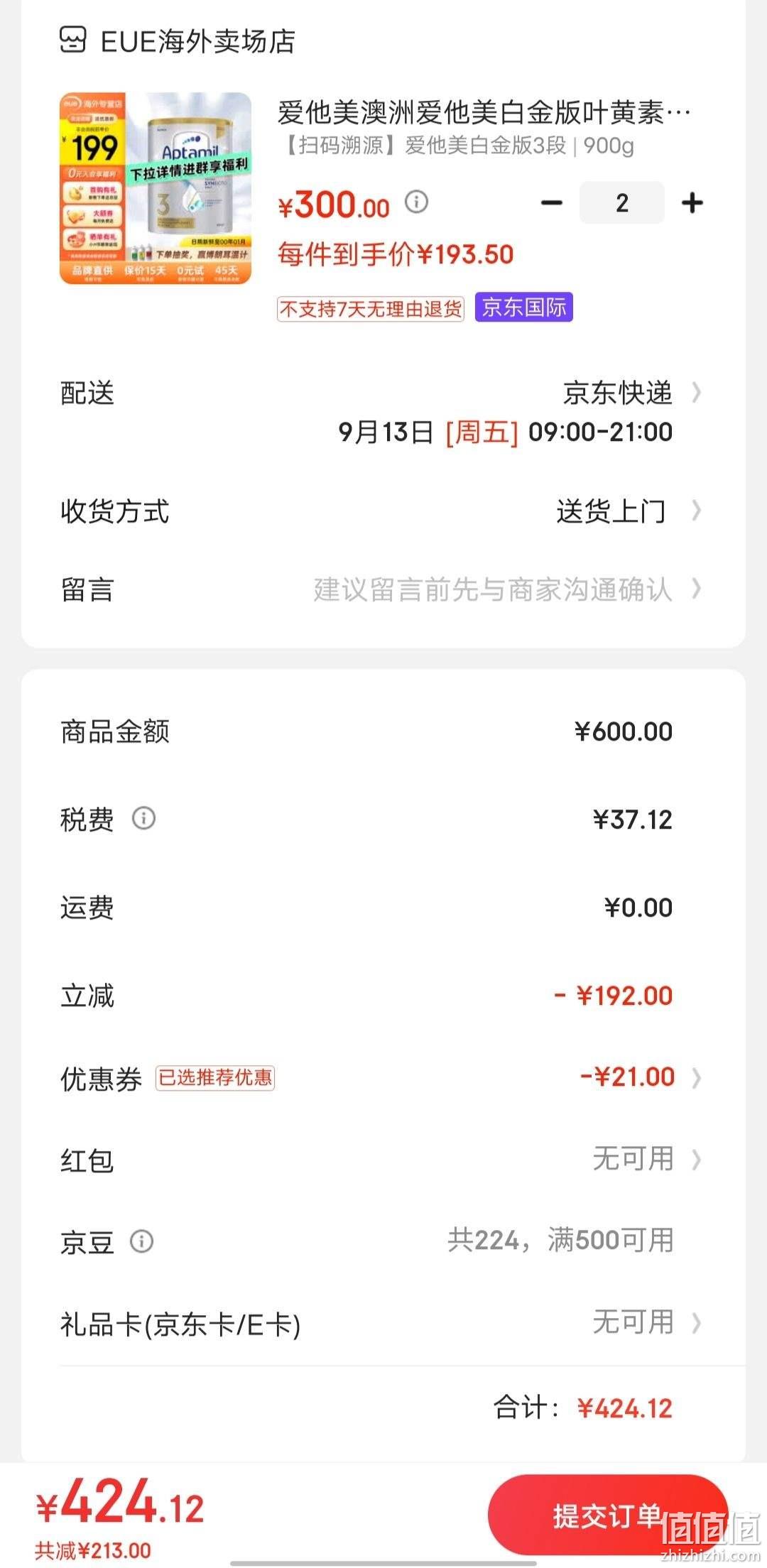Show 税费 tax info icon
The height and width of the screenshot is (1568, 767).
tap(143, 818)
